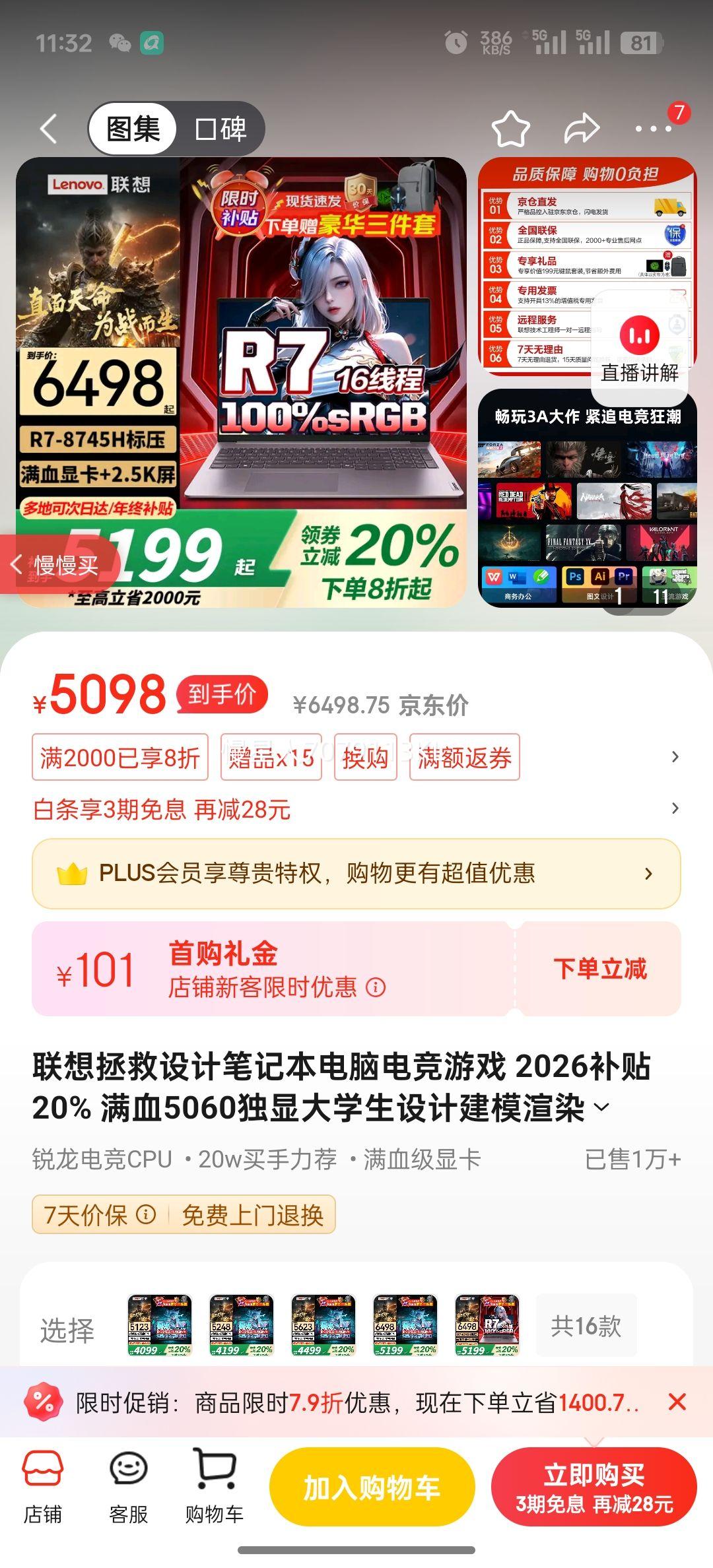The width and height of the screenshot is (713, 1568).
Task: Open the 直播讲解 live stream floating icon
Action: click(639, 335)
